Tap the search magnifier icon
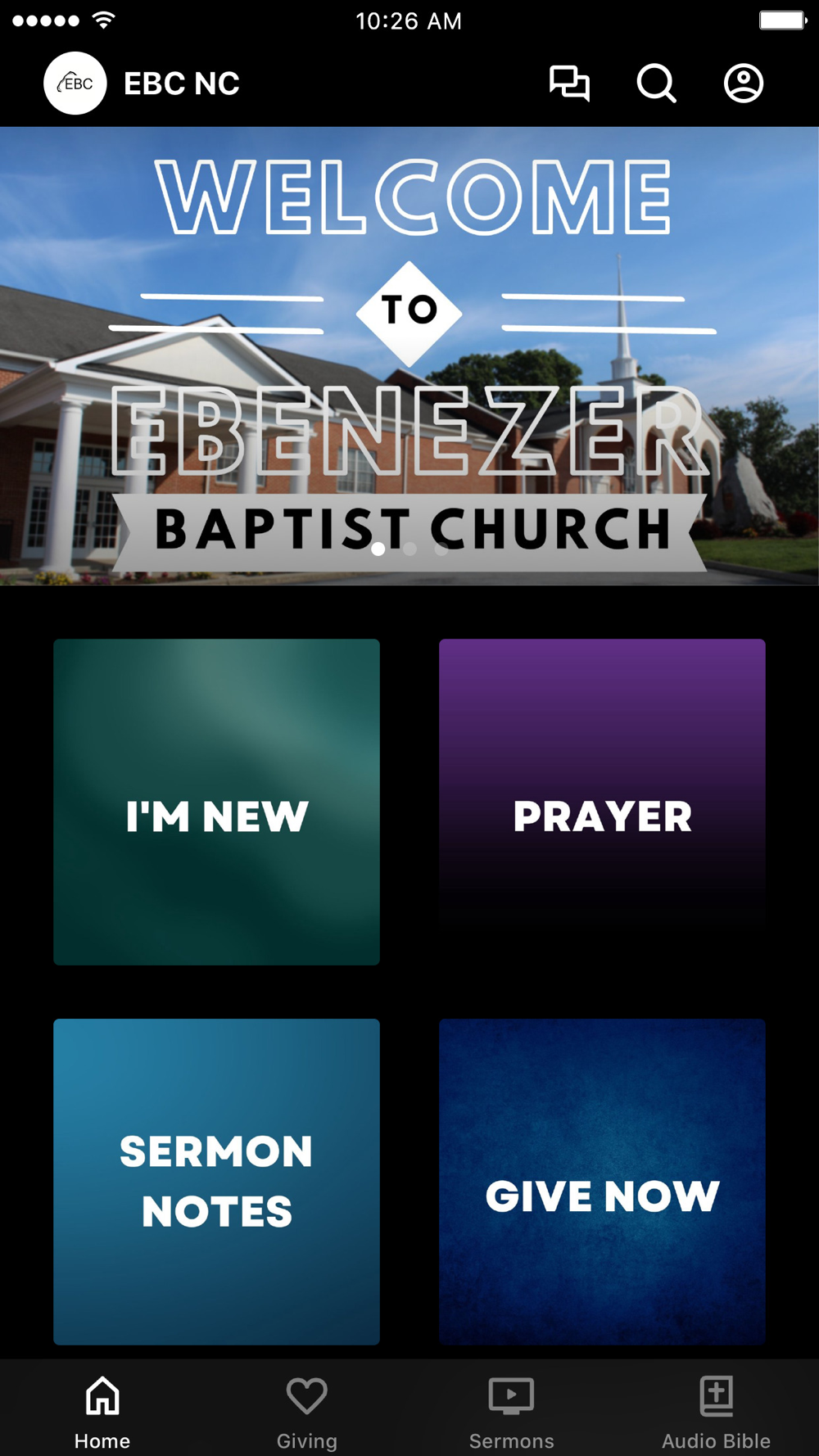Screen dimensions: 819x1456 click(656, 84)
